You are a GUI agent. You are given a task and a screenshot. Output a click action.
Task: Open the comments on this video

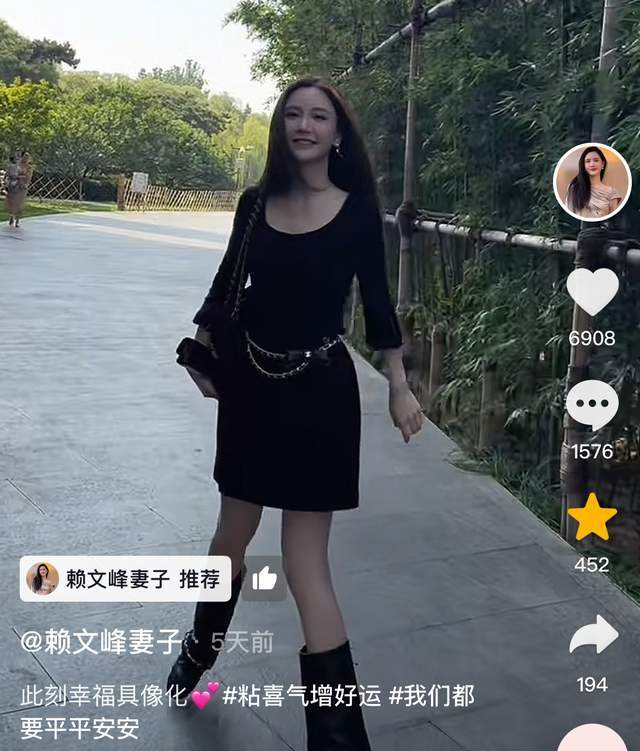pos(592,405)
